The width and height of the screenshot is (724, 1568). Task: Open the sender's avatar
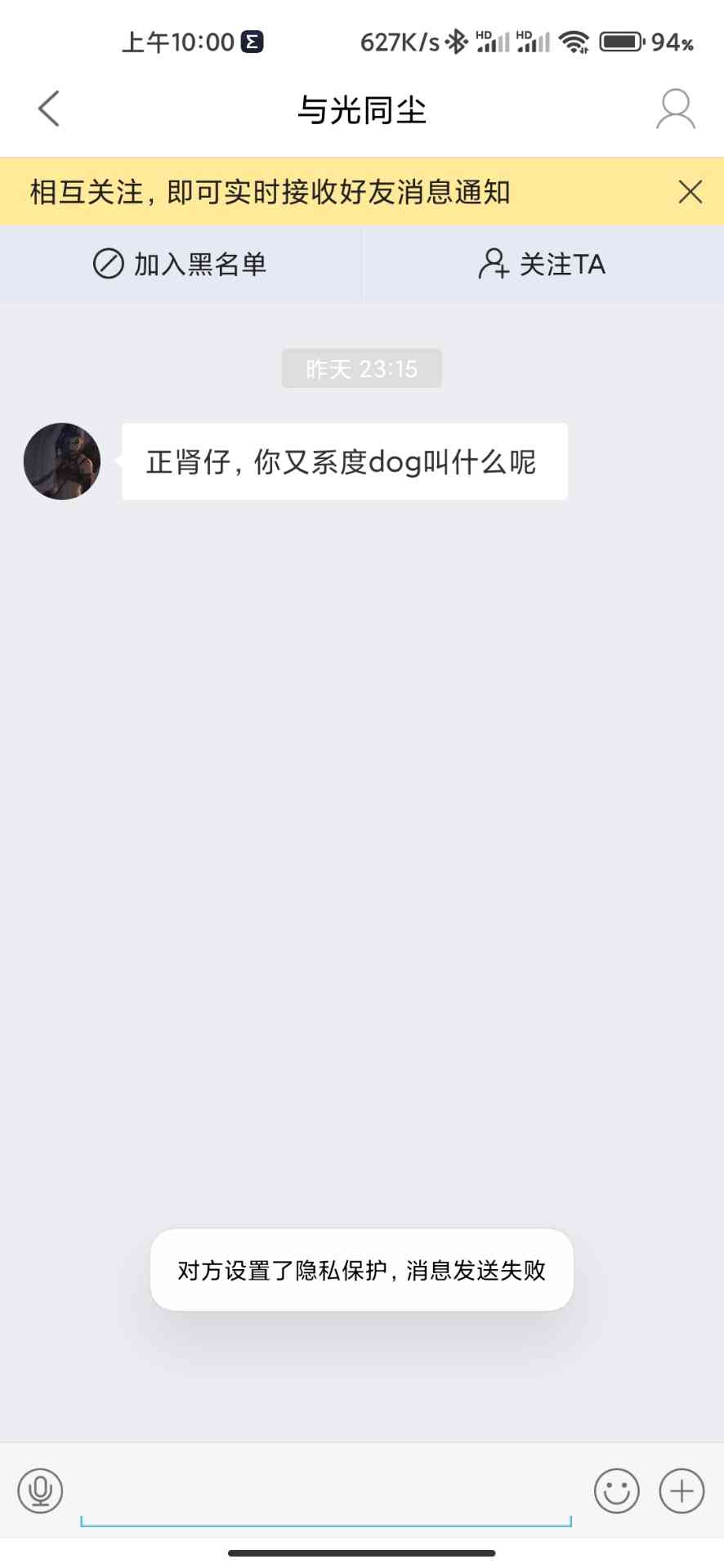point(62,461)
